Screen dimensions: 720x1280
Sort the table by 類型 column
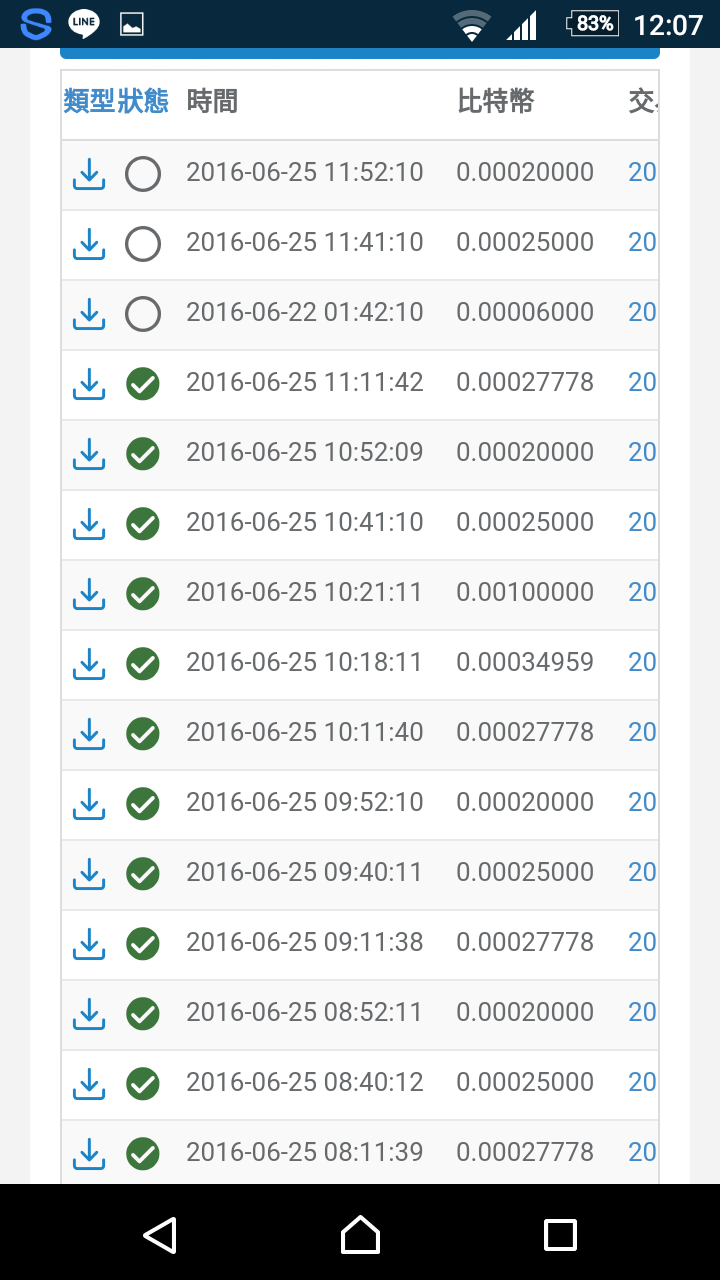click(90, 101)
